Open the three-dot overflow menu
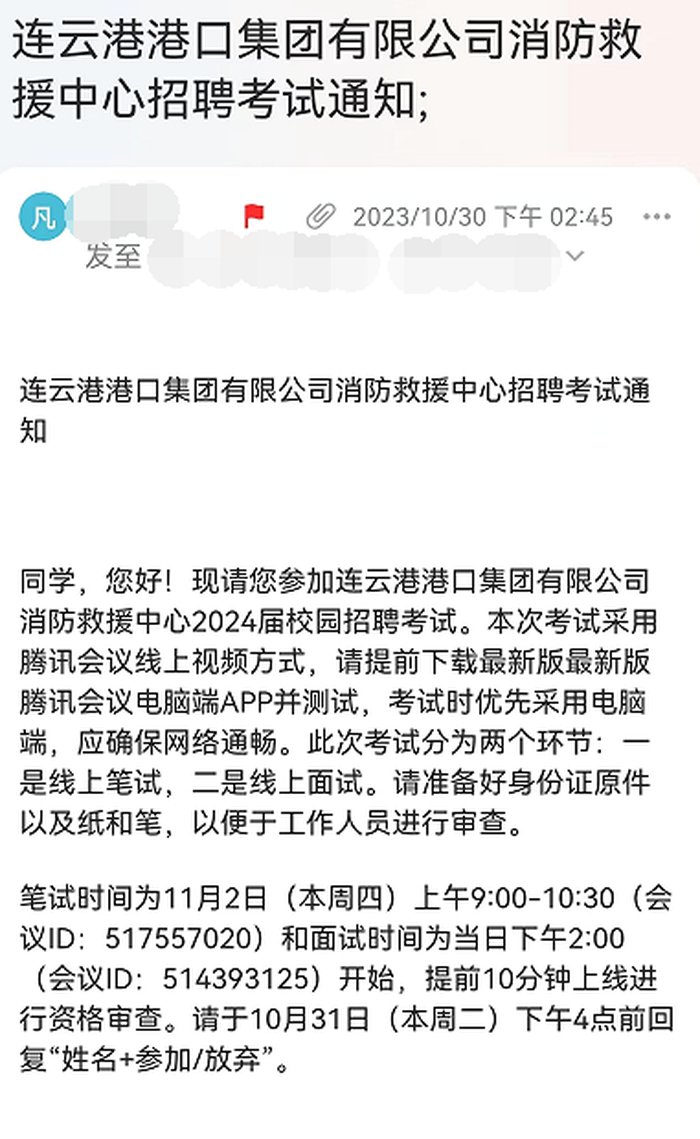 (x=657, y=217)
